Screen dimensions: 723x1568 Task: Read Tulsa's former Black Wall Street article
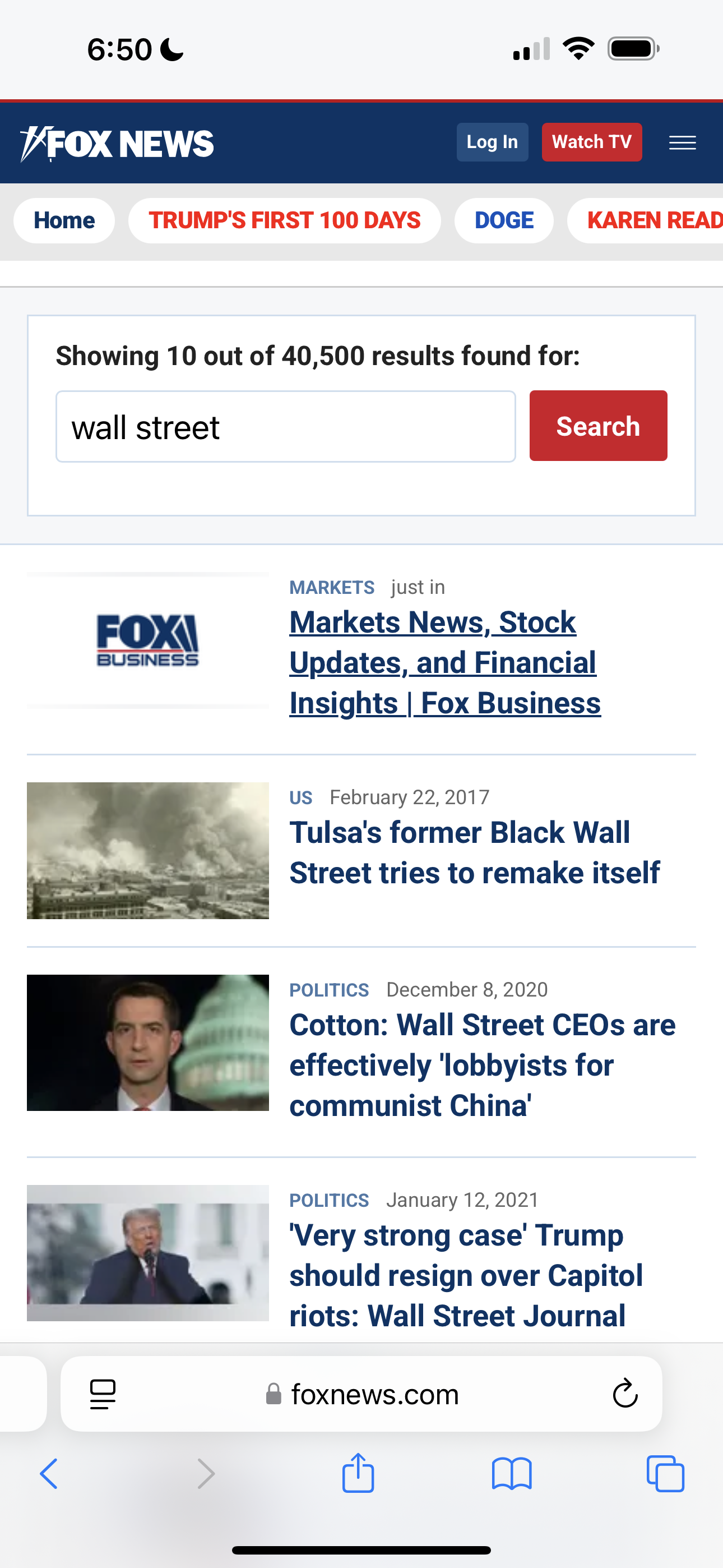tap(474, 852)
